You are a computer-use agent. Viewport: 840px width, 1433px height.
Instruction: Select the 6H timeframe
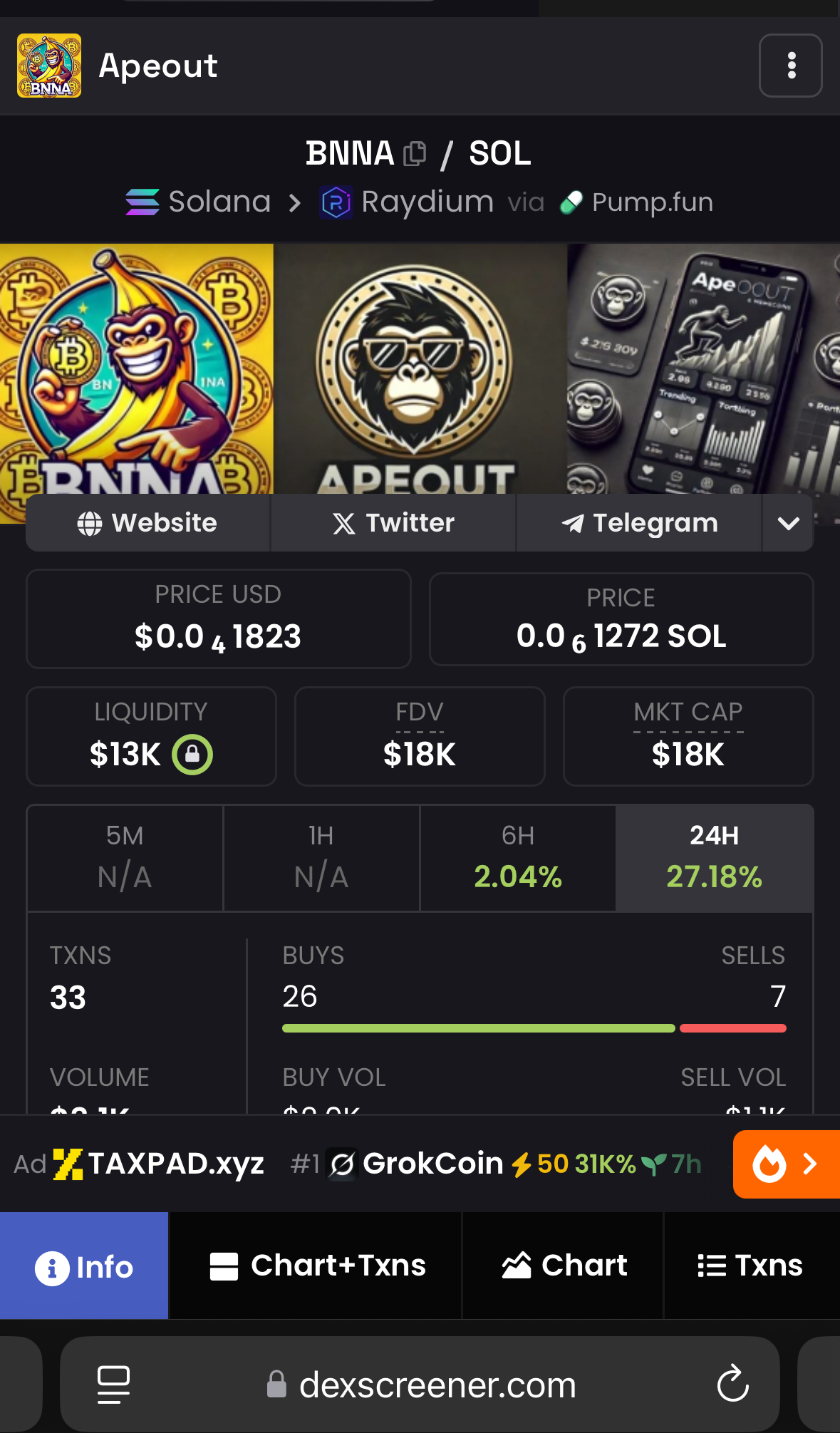pos(518,857)
